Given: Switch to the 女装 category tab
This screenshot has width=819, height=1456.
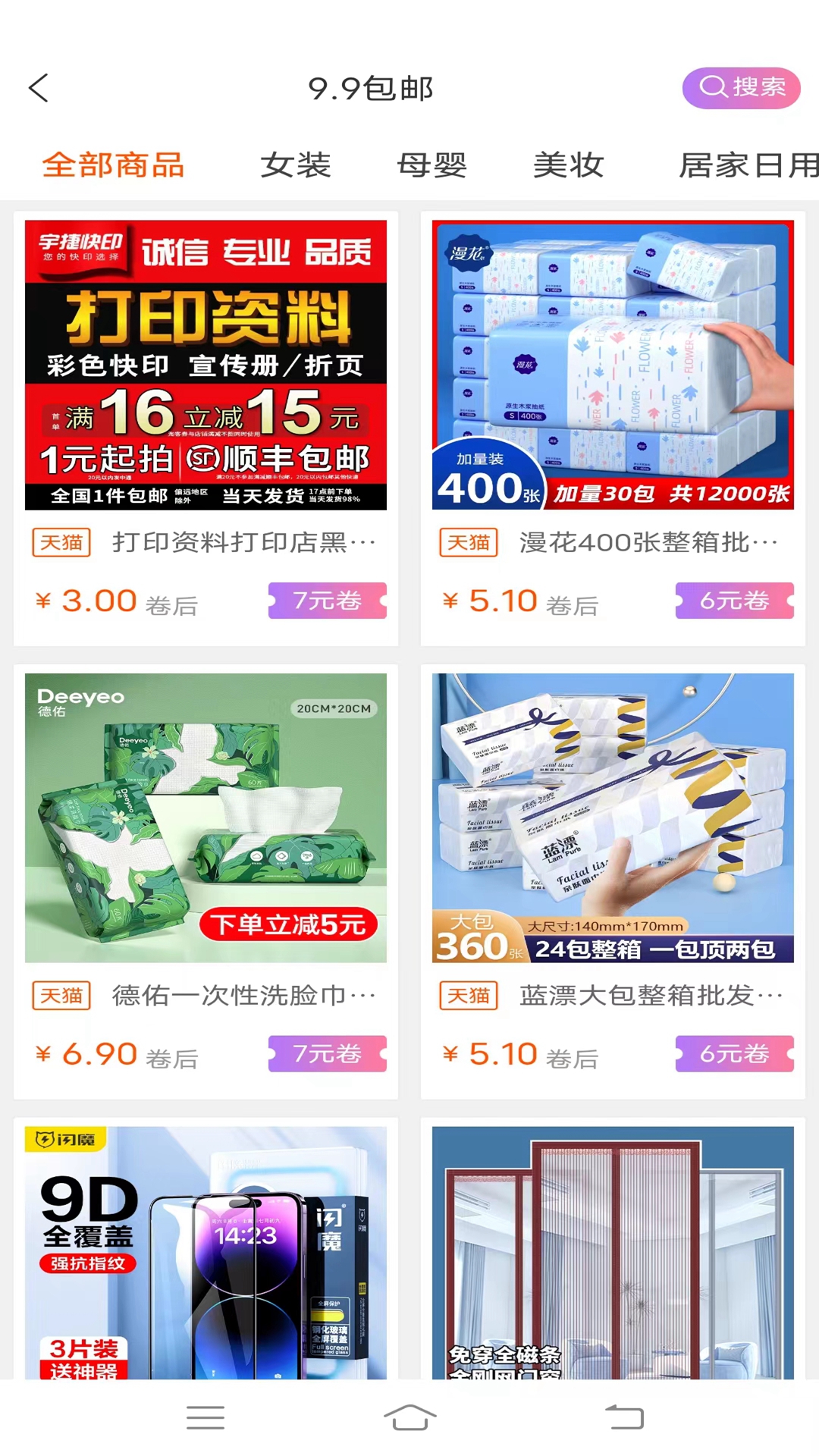Looking at the screenshot, I should (297, 165).
